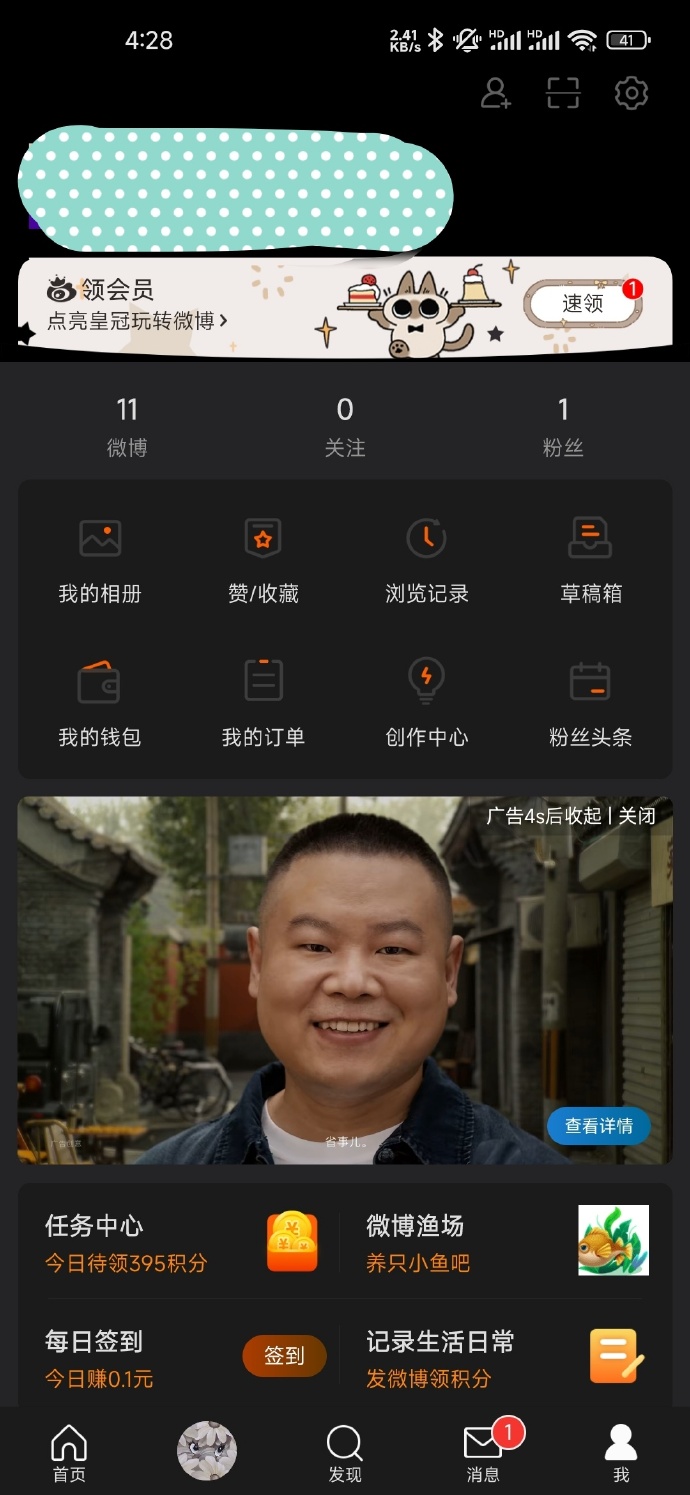This screenshot has height=1495, width=690.
Task: Tap the 签到 check-in button
Action: click(x=284, y=1356)
